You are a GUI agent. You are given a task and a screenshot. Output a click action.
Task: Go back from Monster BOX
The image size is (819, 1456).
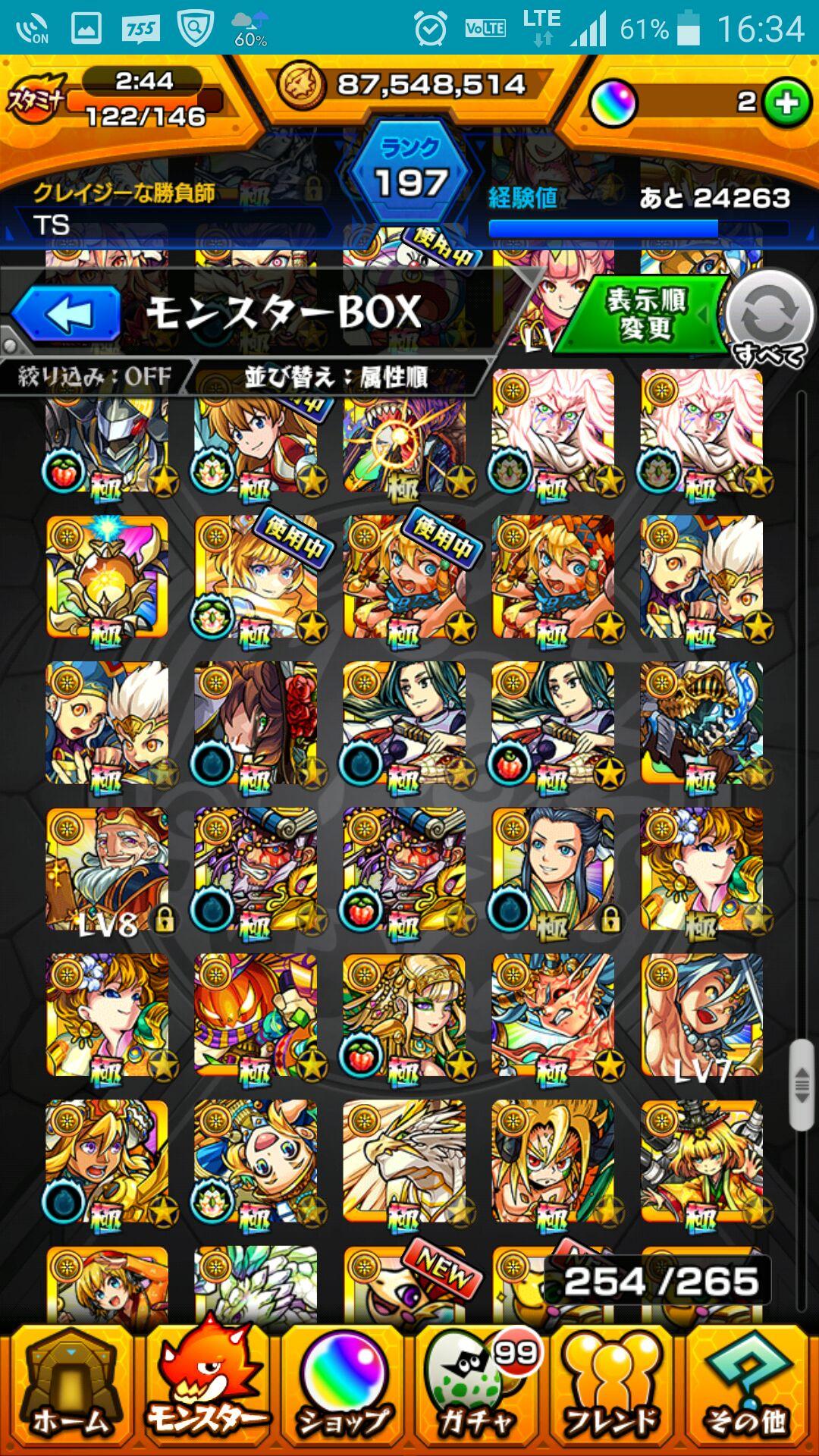click(67, 314)
